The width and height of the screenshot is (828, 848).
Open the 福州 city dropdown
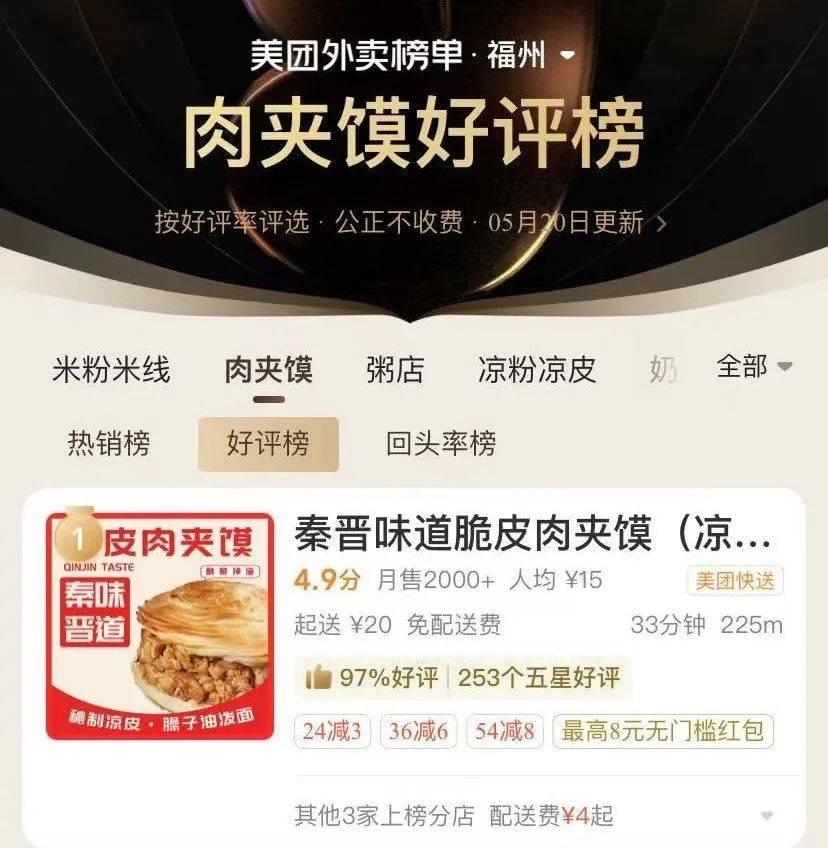tap(531, 56)
